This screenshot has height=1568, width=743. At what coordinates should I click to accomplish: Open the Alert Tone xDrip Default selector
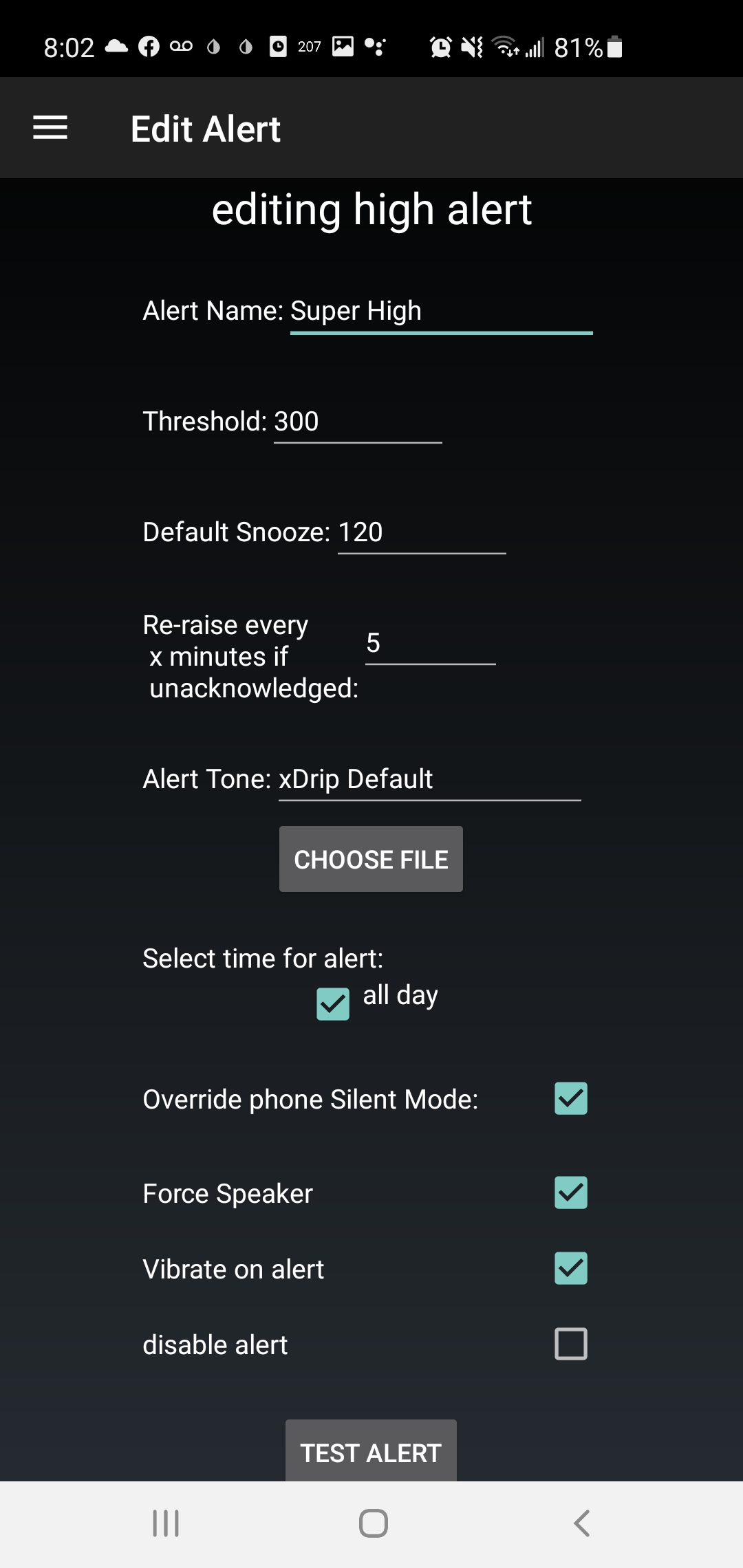pos(429,779)
